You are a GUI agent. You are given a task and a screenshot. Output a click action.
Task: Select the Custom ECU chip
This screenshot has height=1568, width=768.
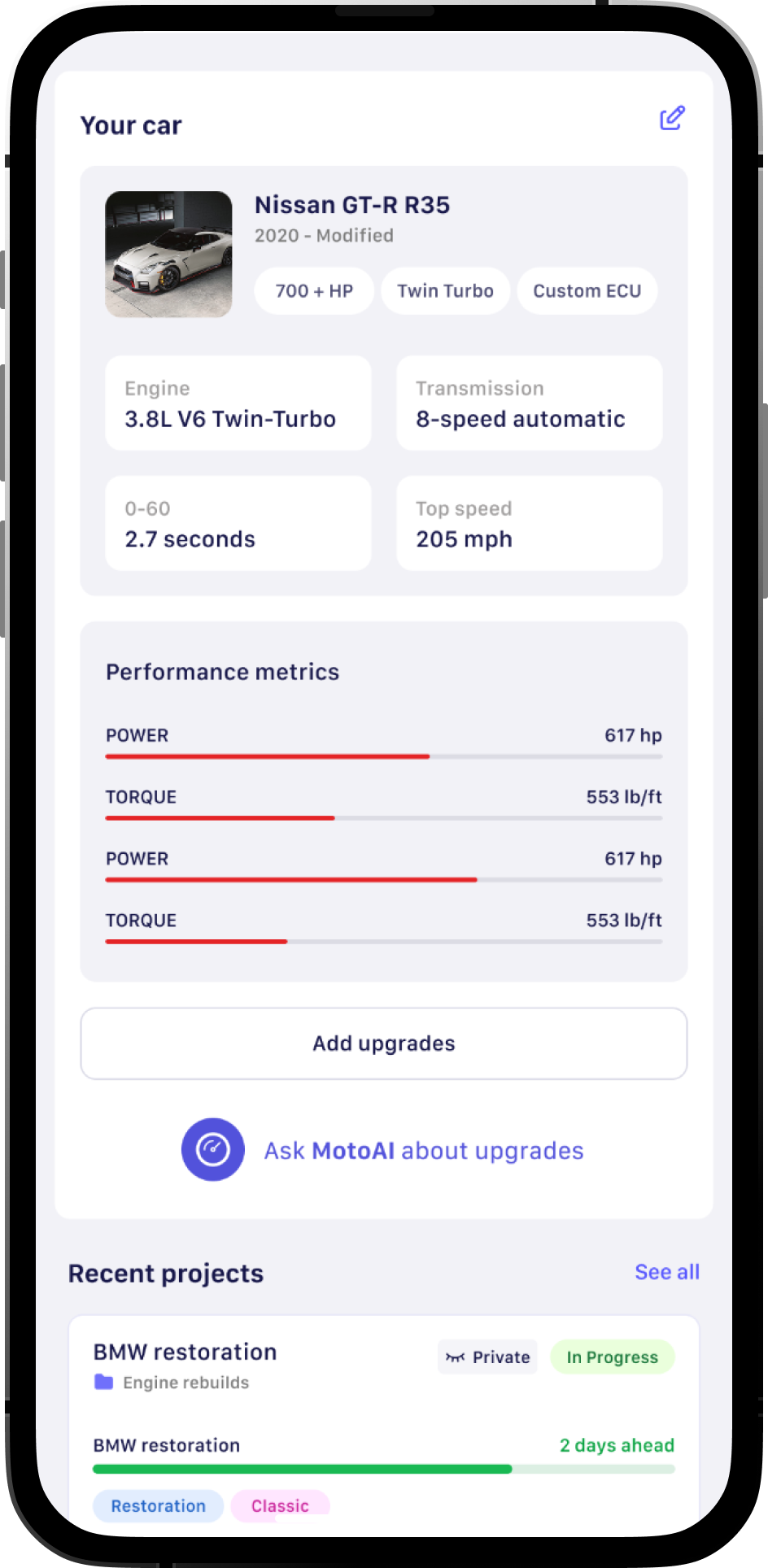tap(587, 291)
